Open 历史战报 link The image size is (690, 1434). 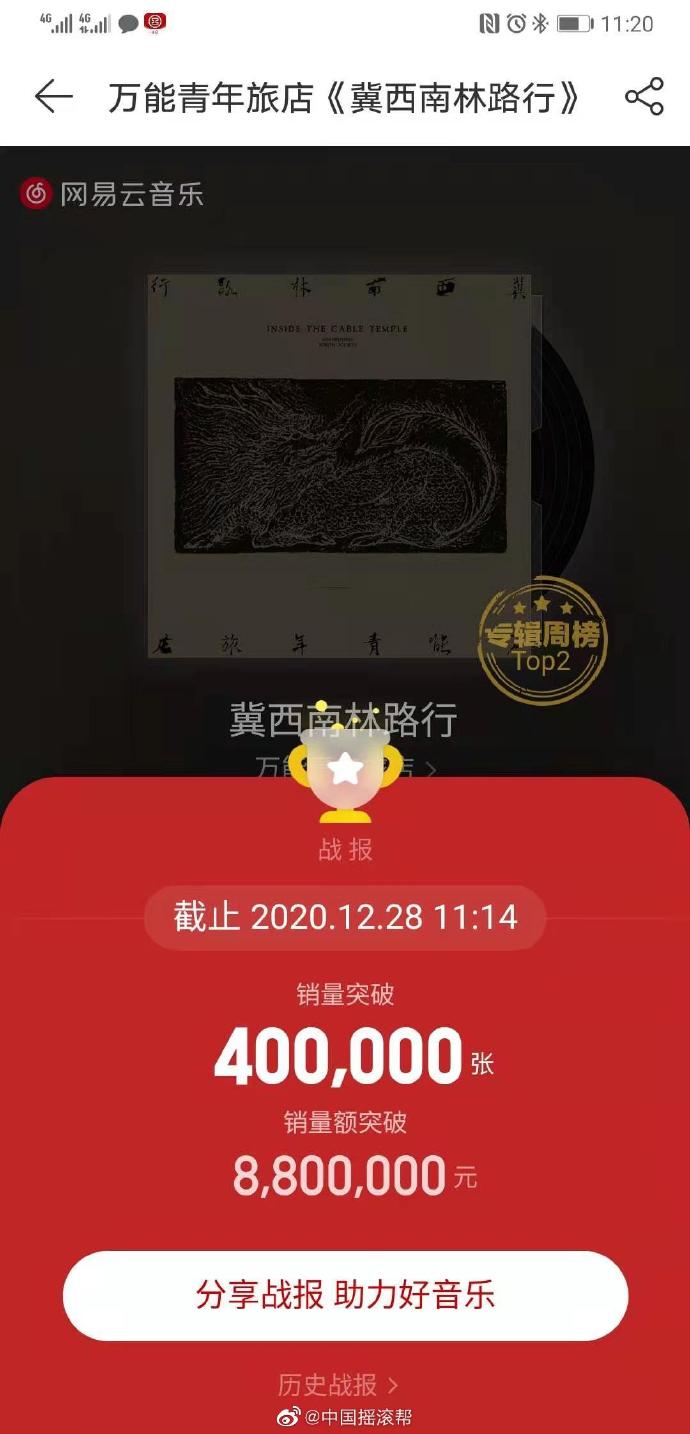338,1384
